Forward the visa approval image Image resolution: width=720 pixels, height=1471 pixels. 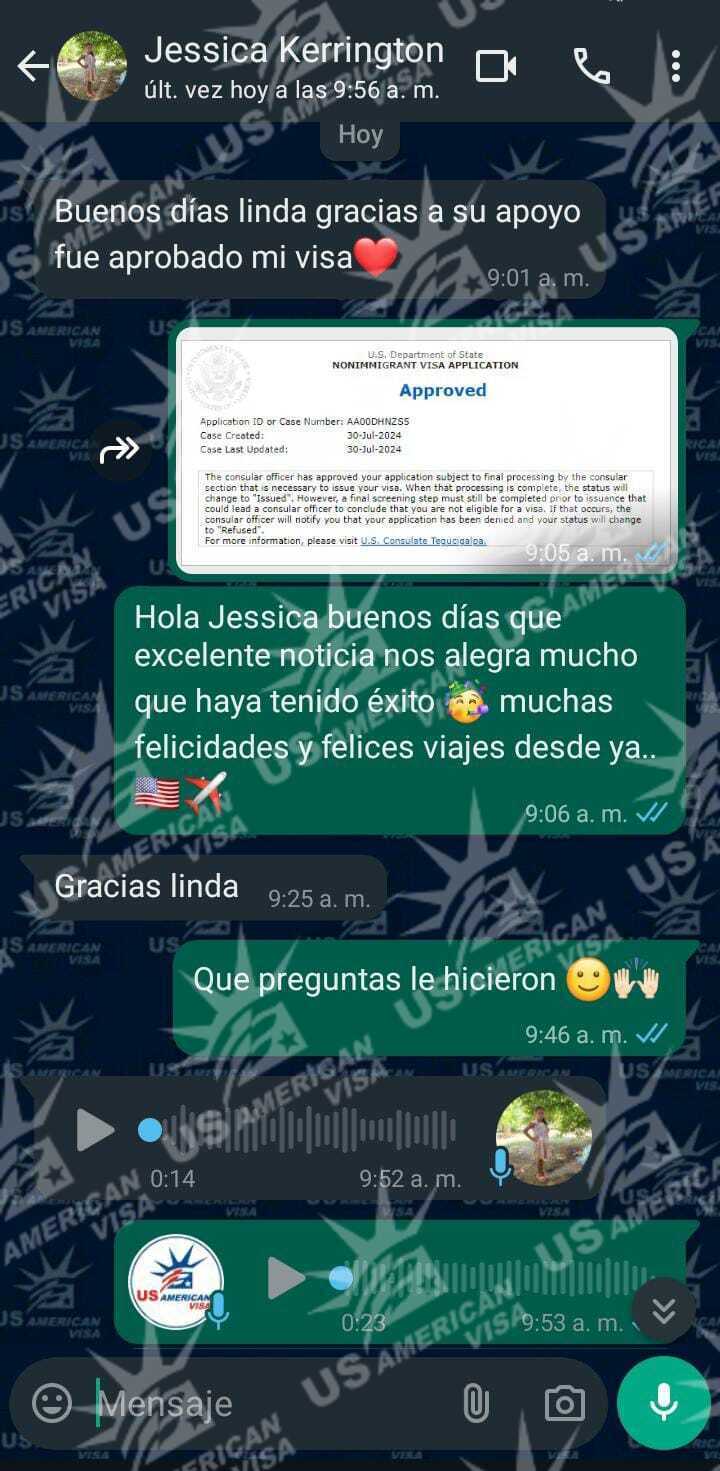tap(120, 451)
